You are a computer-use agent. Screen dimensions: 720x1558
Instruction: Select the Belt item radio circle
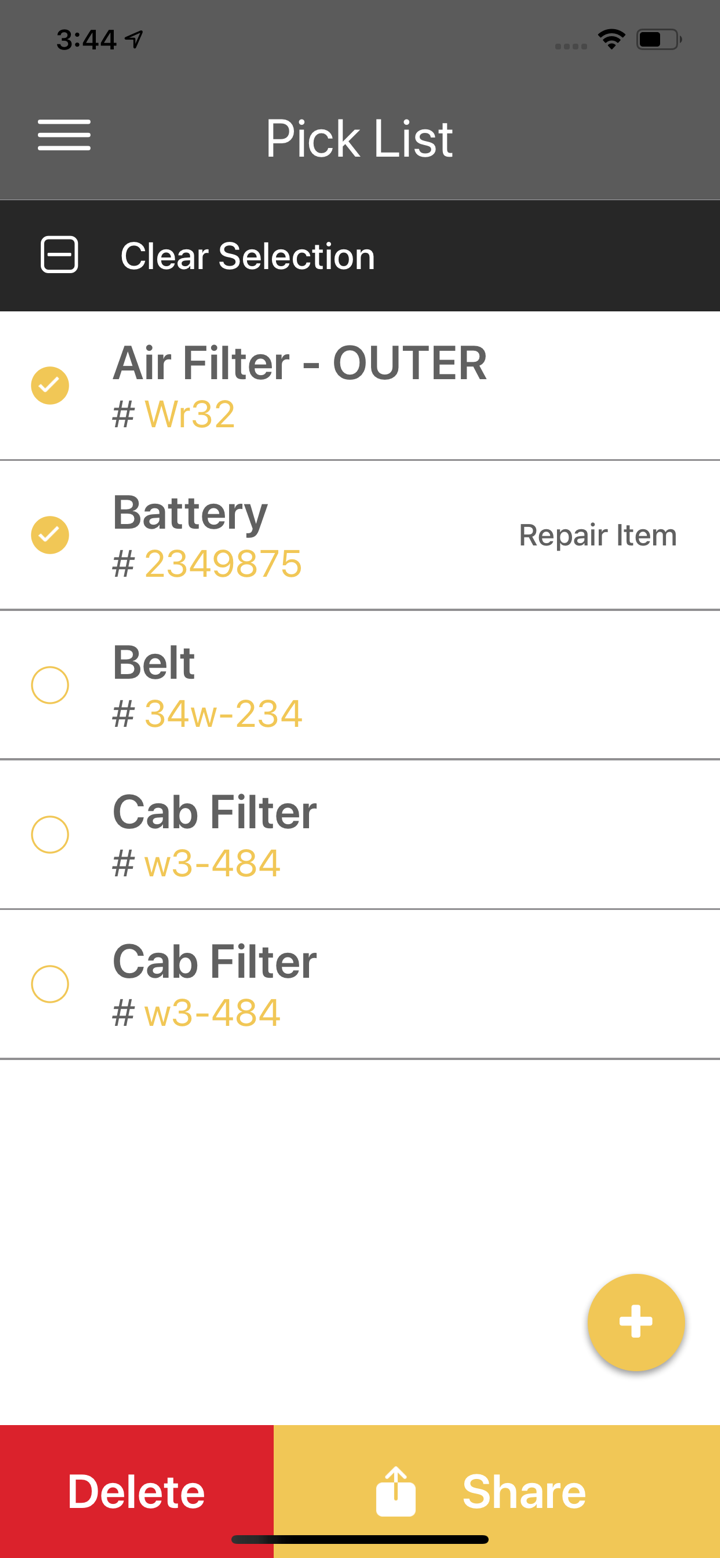click(50, 685)
